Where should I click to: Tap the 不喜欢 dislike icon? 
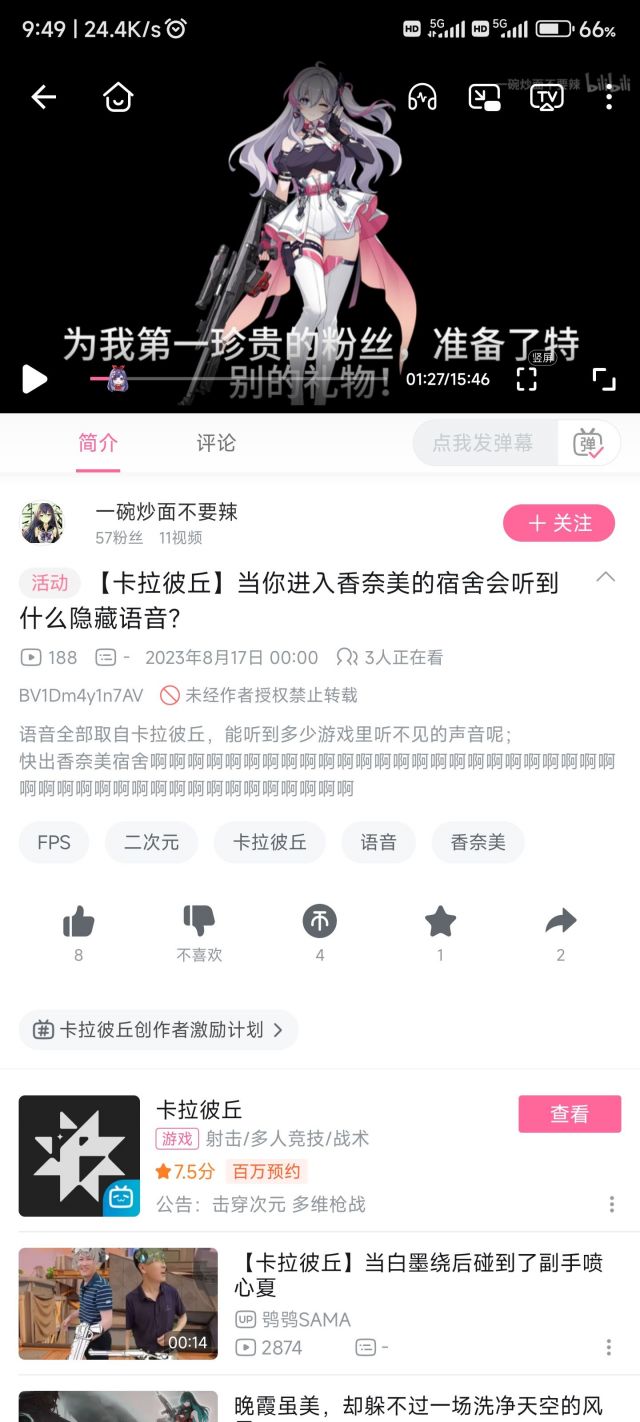pos(199,921)
